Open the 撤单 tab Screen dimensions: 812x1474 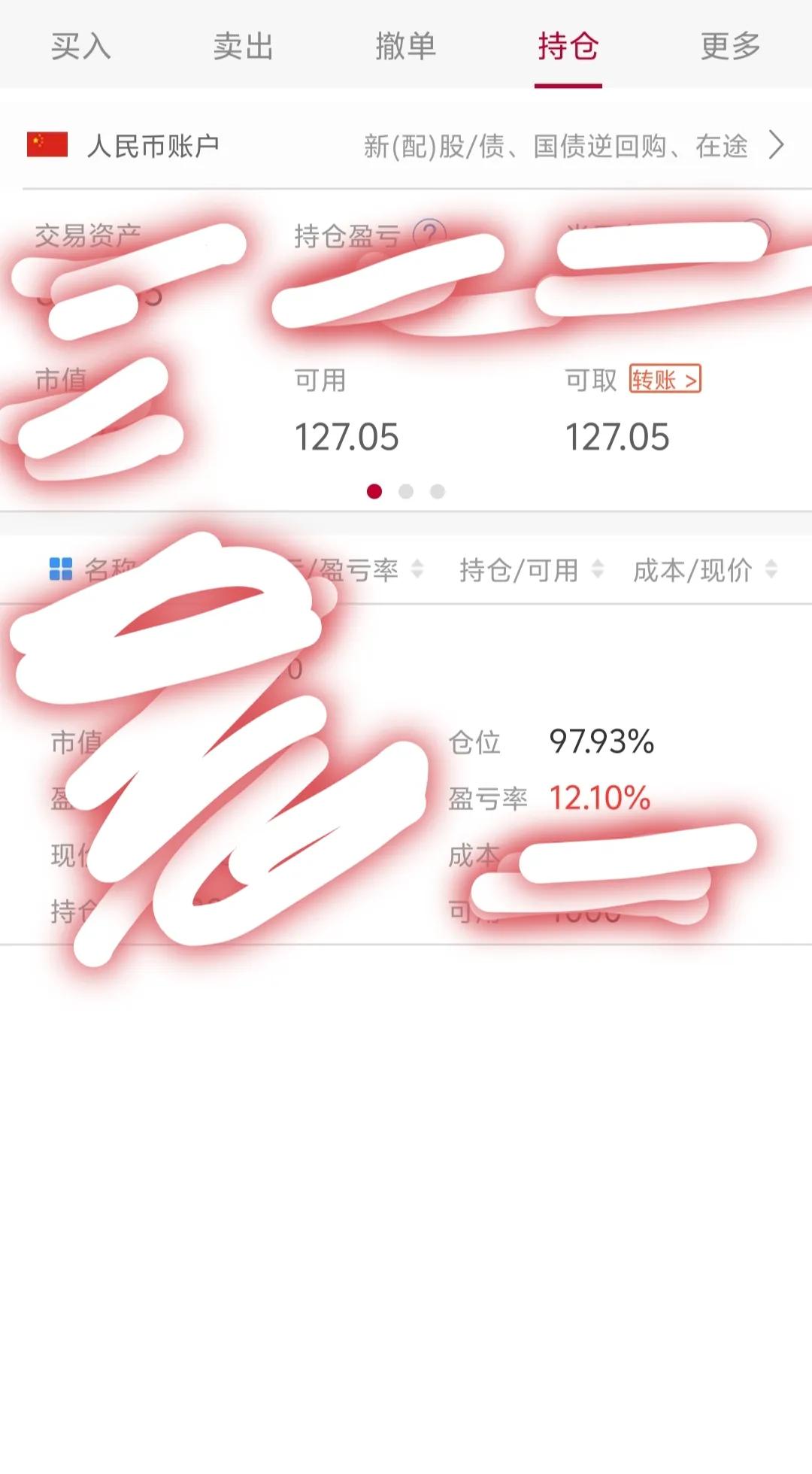406,47
